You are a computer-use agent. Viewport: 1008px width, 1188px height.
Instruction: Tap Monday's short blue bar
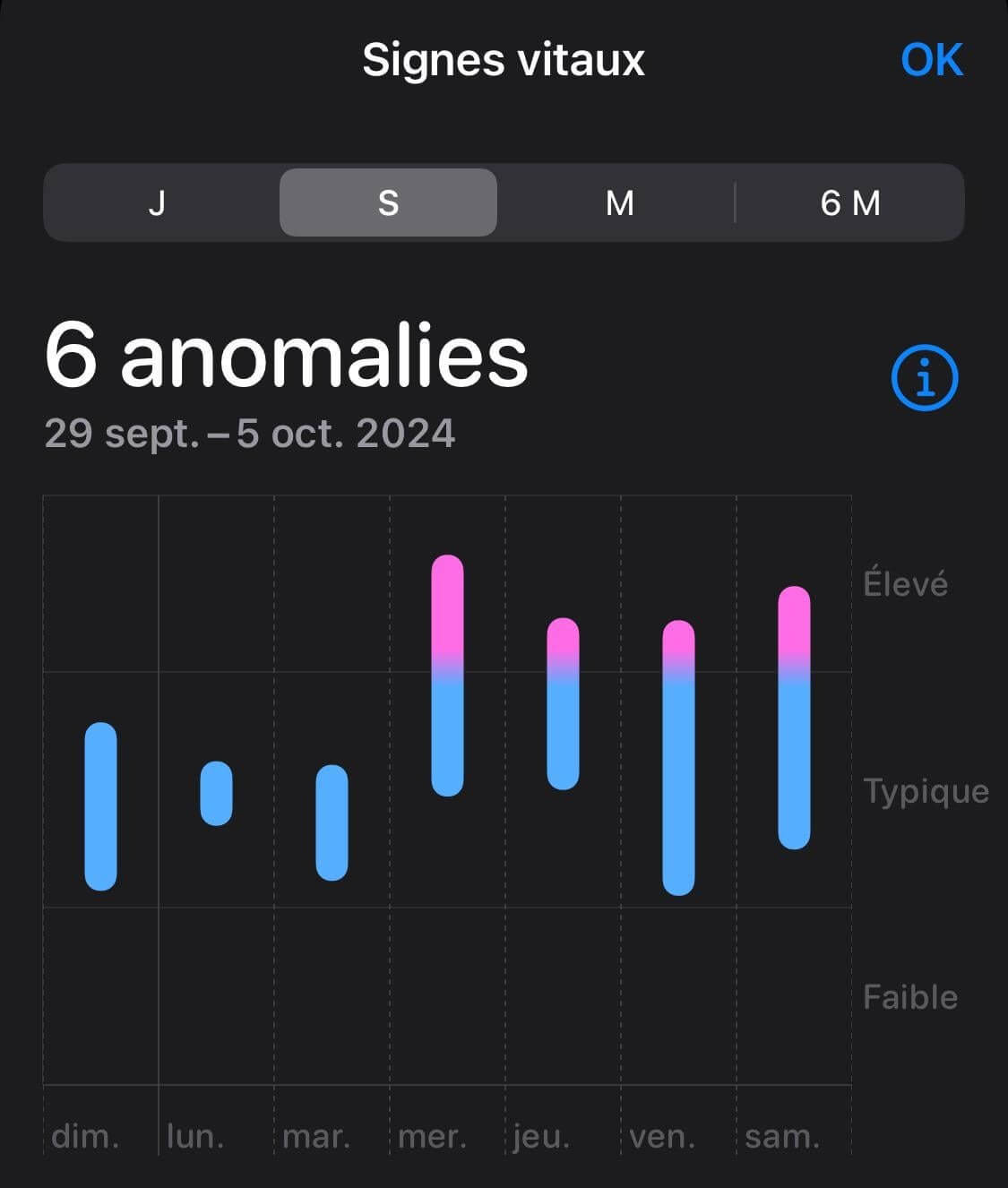tap(215, 793)
